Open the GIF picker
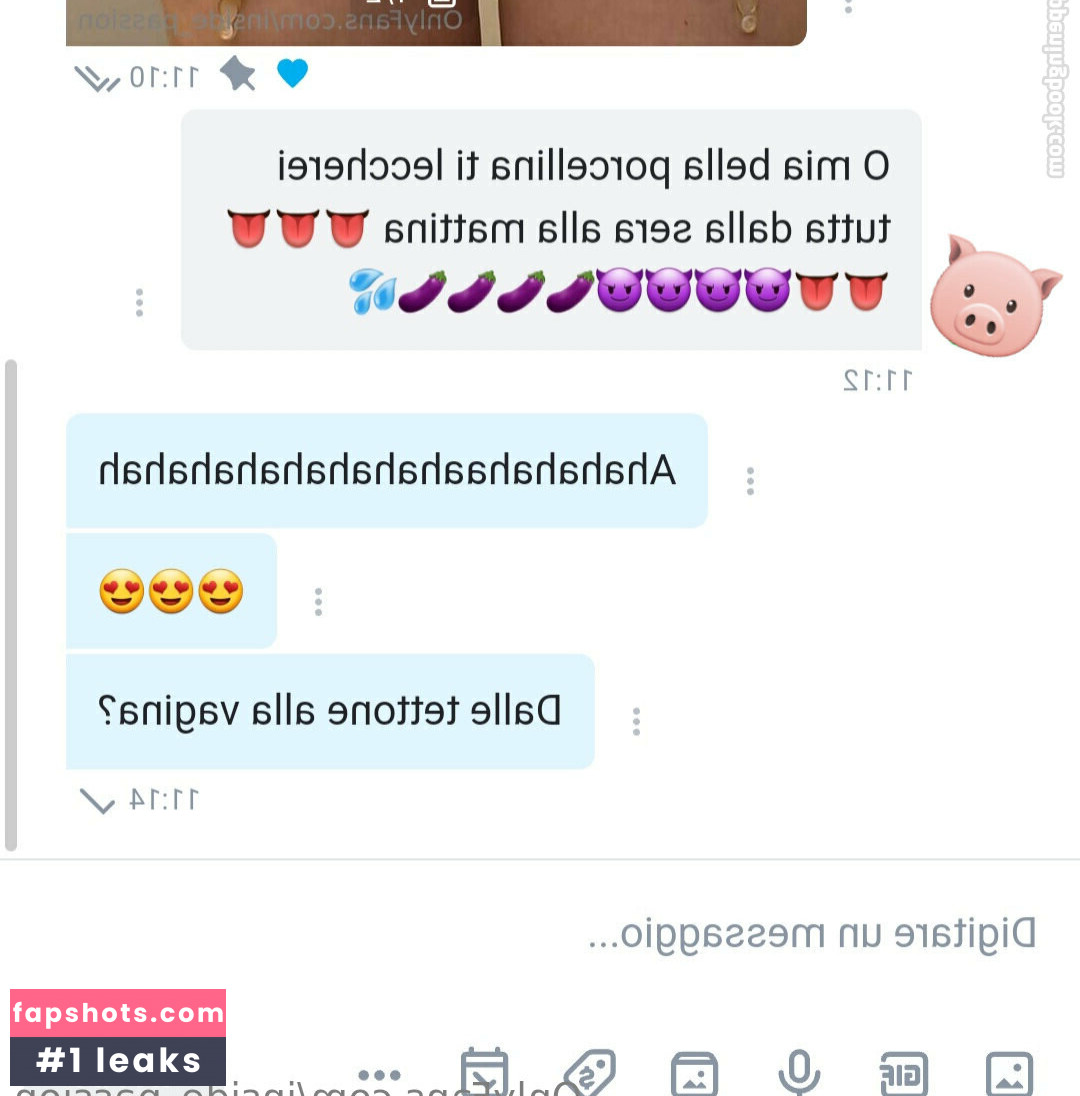This screenshot has width=1080, height=1096. point(903,1074)
